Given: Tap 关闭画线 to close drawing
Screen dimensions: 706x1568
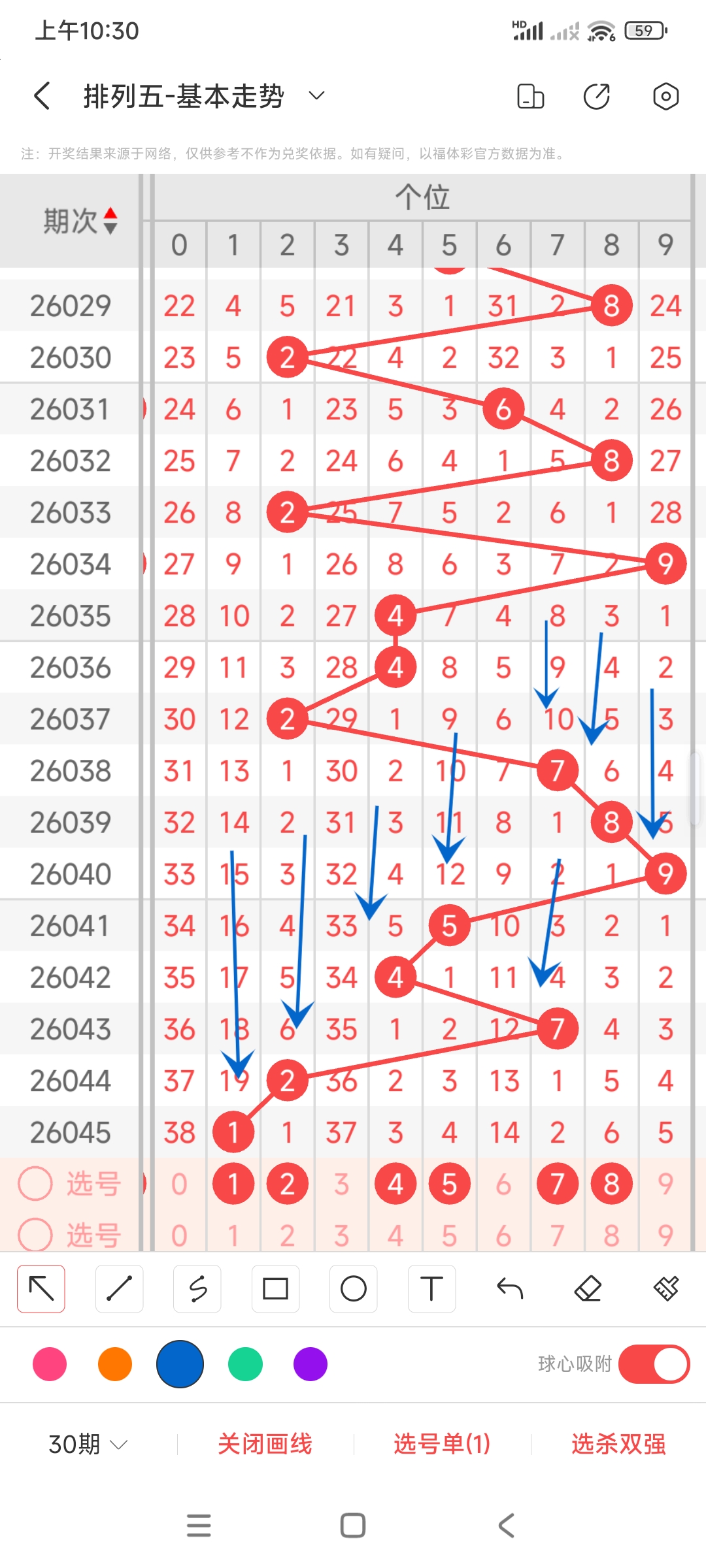Looking at the screenshot, I should (265, 1444).
